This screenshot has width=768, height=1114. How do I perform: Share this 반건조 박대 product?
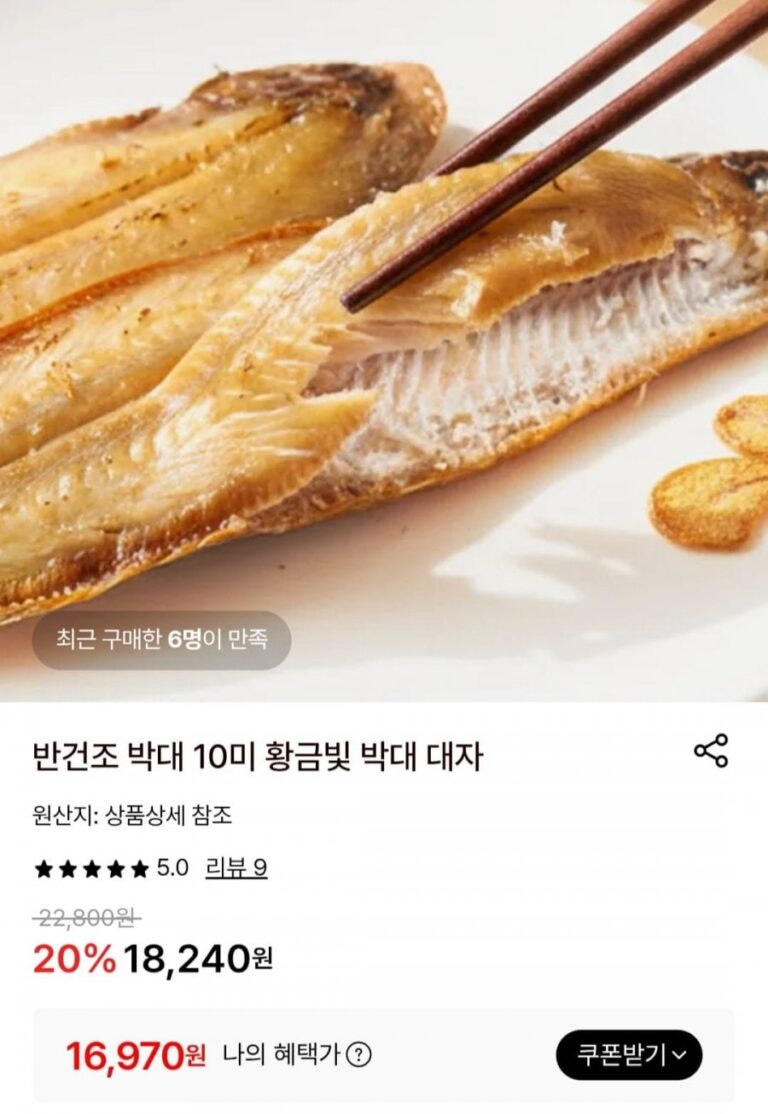coord(711,751)
